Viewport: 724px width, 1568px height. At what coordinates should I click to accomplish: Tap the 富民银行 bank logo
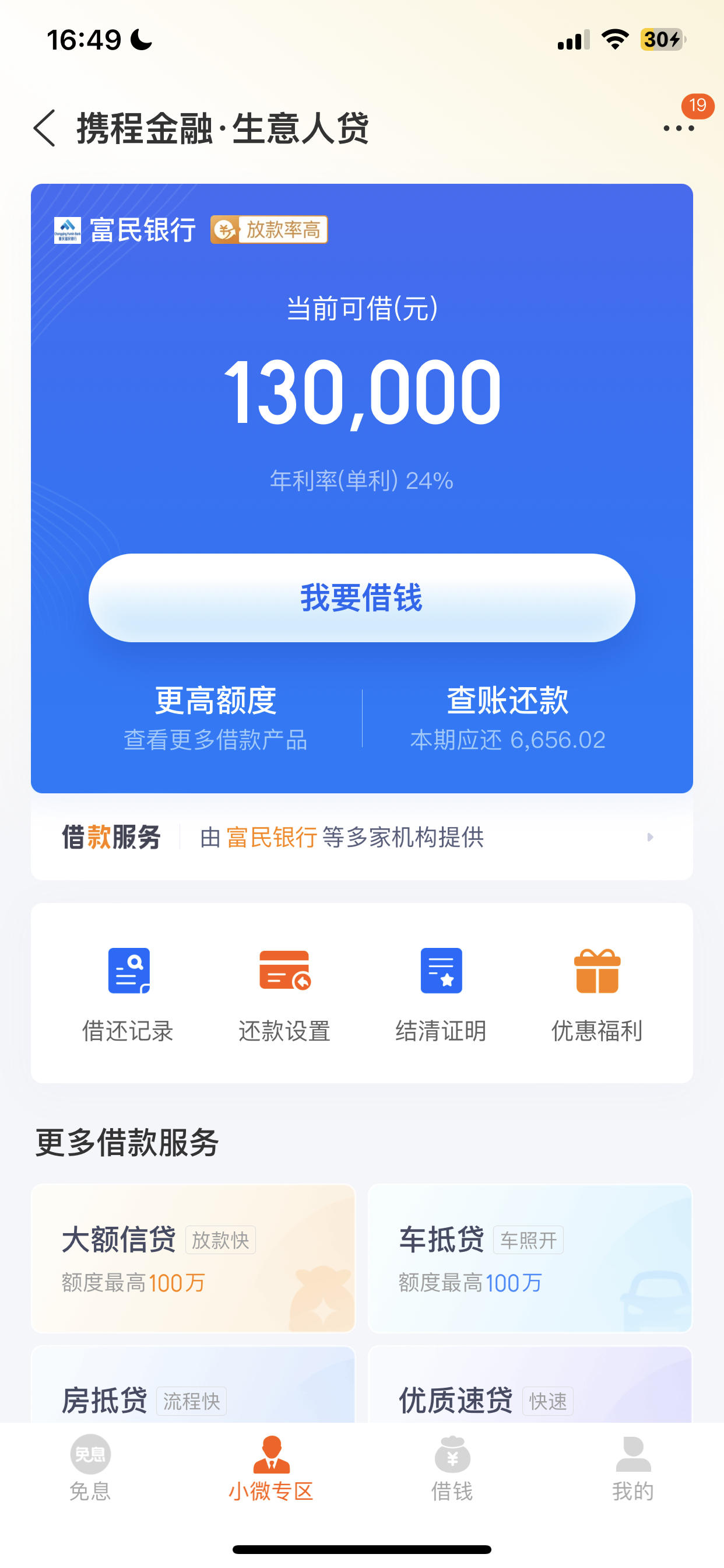[69, 230]
